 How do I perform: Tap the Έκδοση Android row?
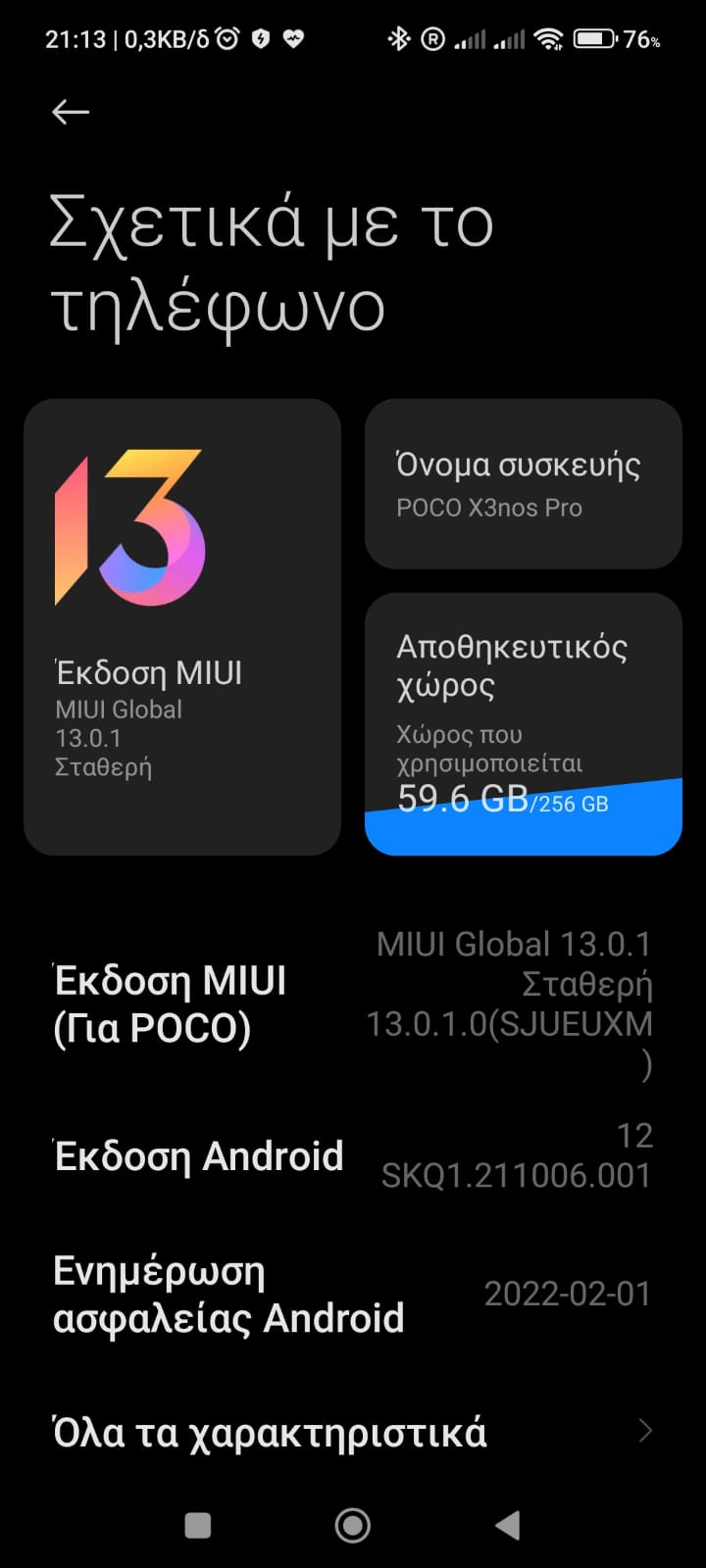click(353, 1156)
